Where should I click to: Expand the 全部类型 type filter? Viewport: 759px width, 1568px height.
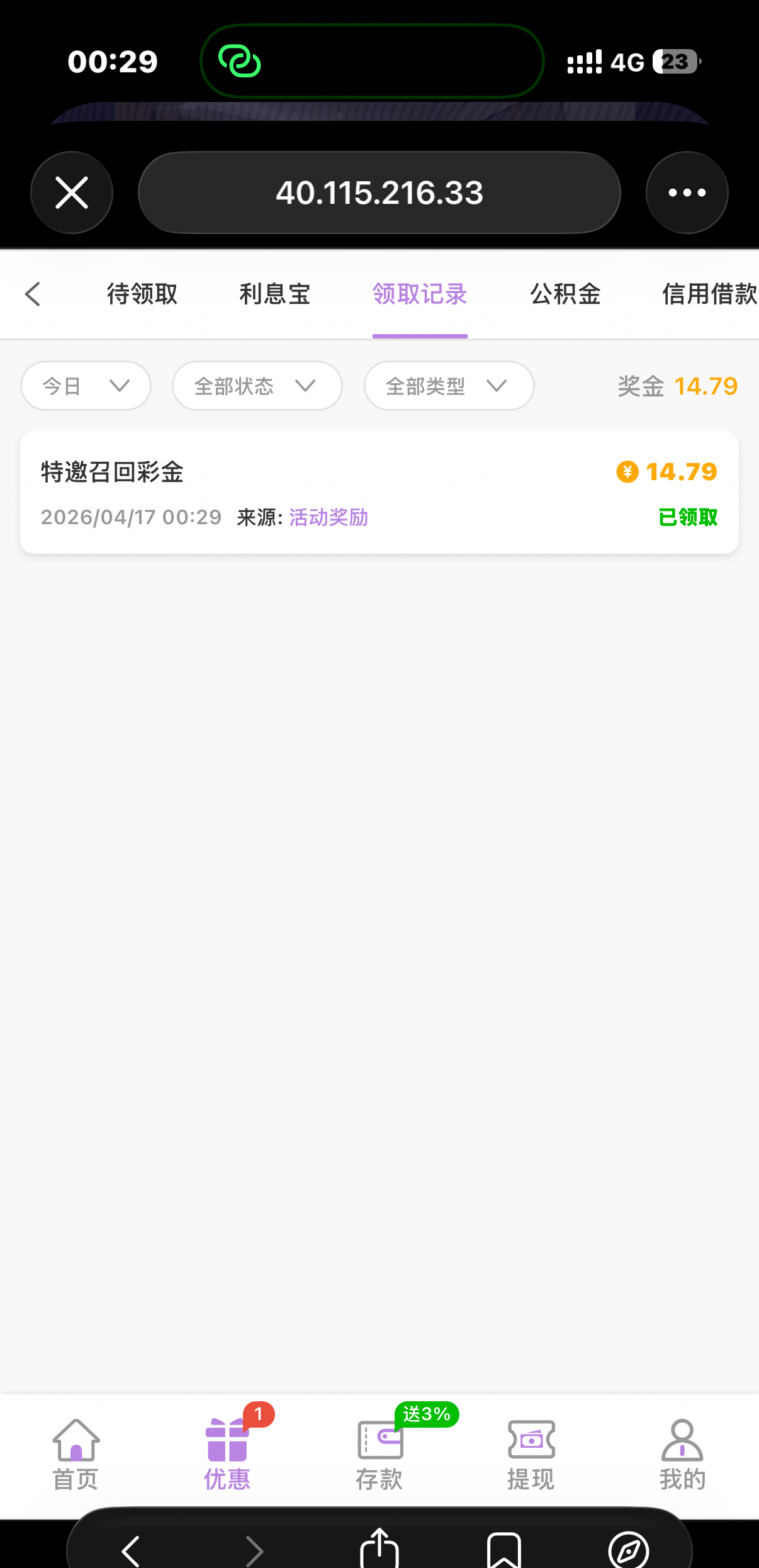(x=449, y=386)
